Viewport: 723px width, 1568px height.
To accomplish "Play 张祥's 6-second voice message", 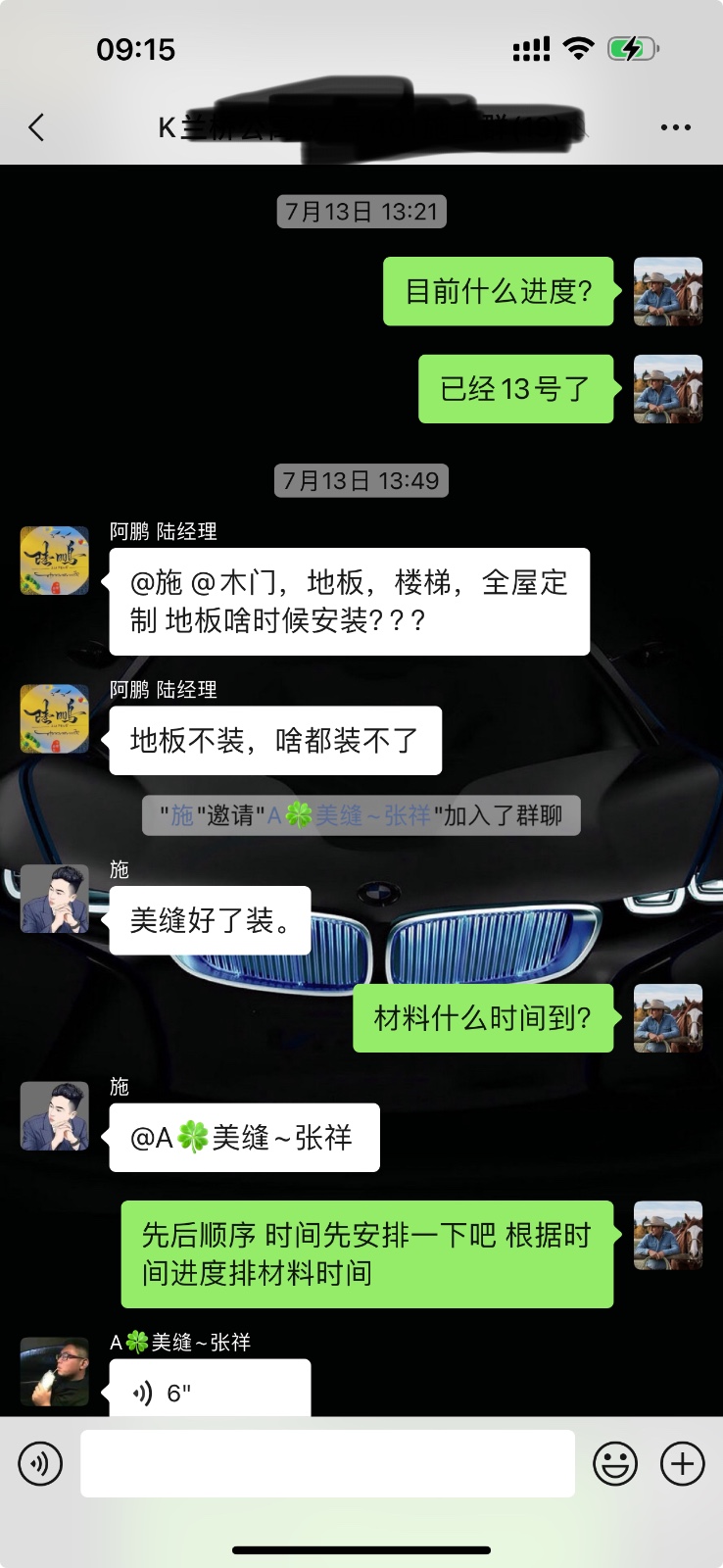I will (x=210, y=1392).
